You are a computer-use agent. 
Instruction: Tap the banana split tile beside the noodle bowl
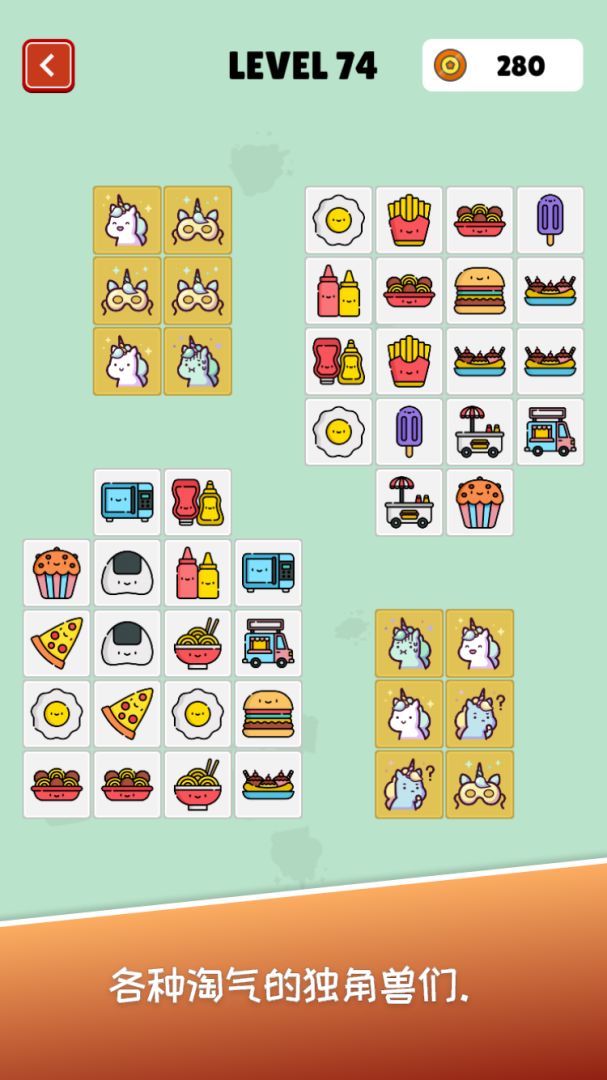[268, 785]
